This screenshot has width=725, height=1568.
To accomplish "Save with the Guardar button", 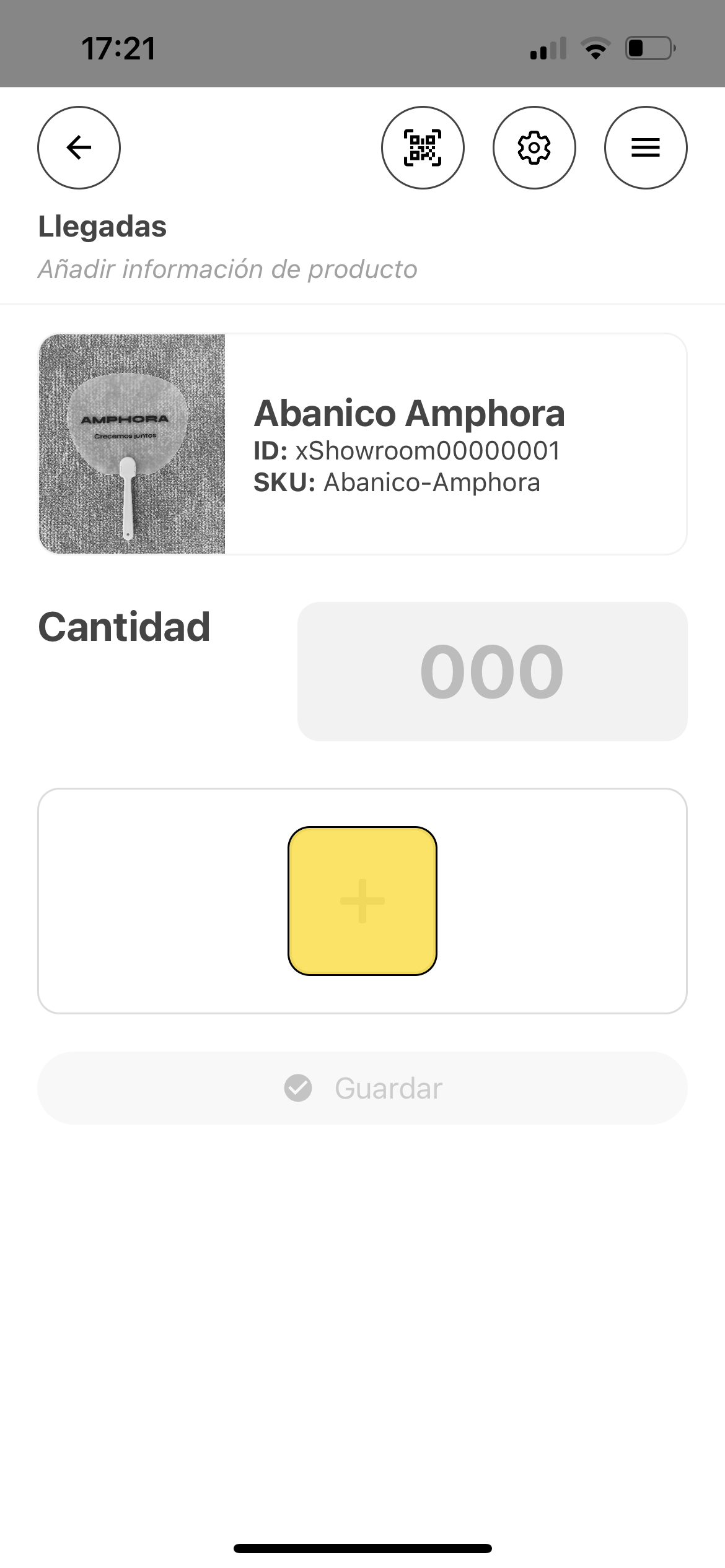I will pyautogui.click(x=362, y=1088).
